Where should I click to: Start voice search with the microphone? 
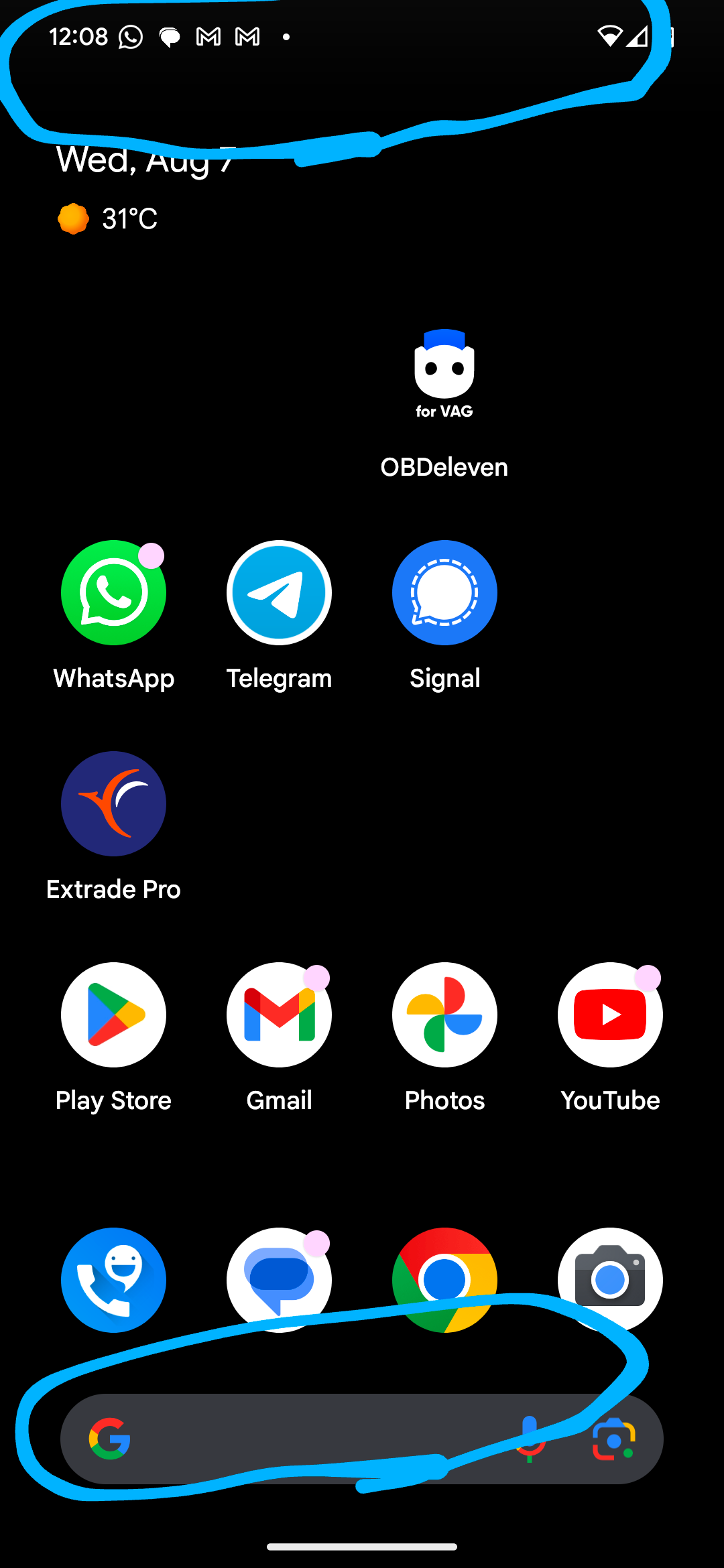point(530,1439)
